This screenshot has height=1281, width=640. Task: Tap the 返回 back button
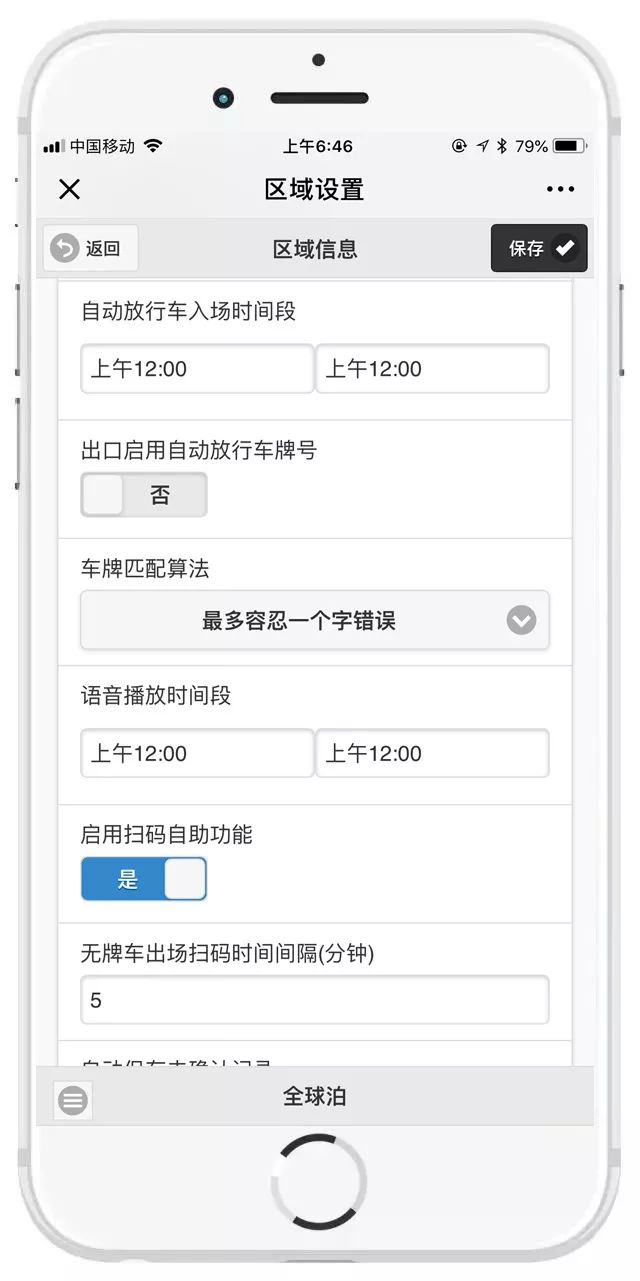click(90, 249)
